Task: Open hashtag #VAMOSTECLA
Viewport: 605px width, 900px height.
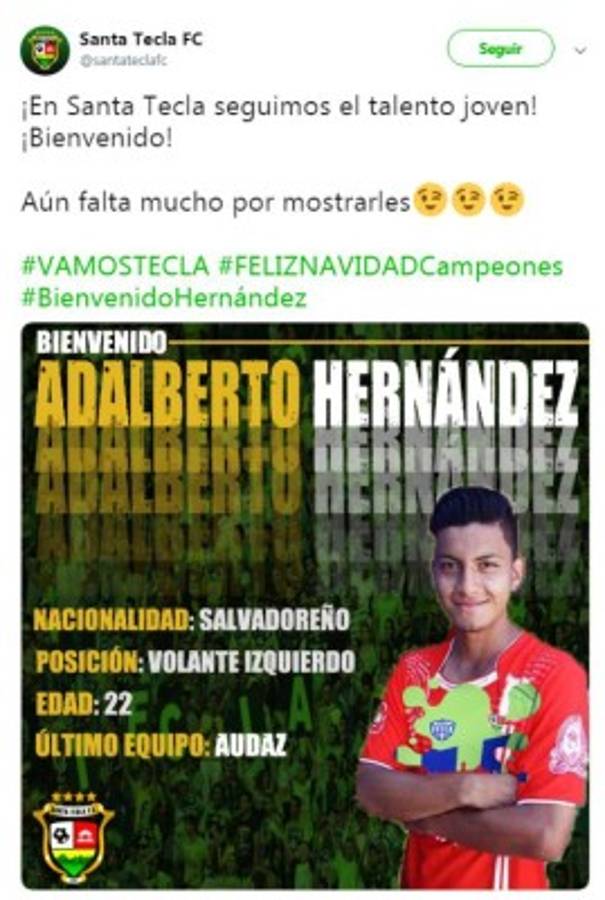Action: coord(115,267)
